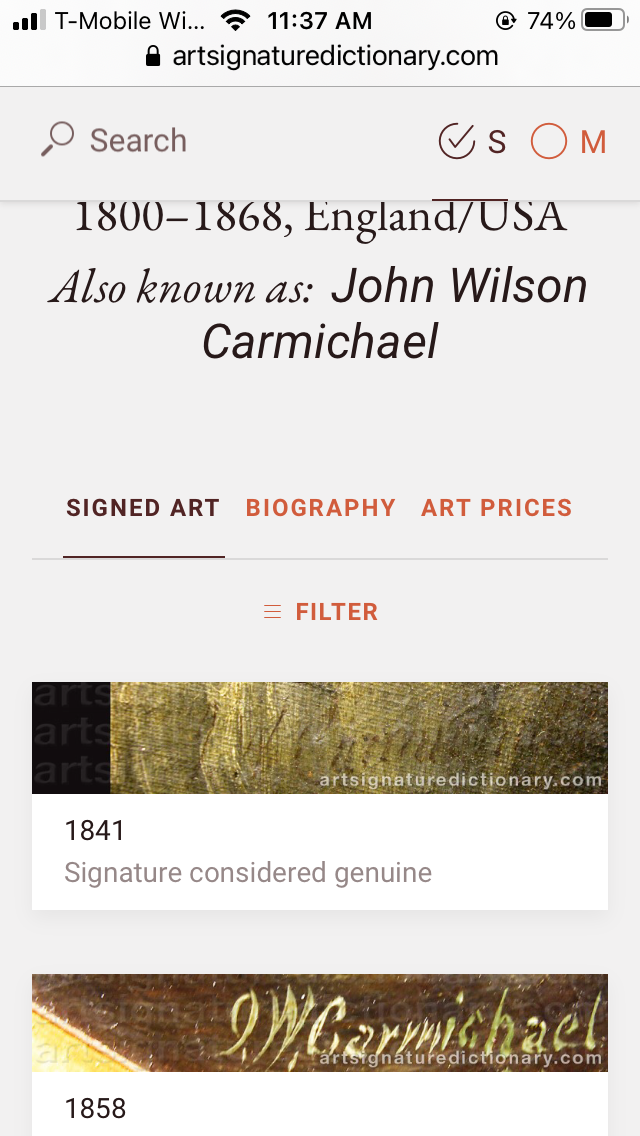Open the 1841 signature card
Image resolution: width=640 pixels, height=1136 pixels.
320,795
